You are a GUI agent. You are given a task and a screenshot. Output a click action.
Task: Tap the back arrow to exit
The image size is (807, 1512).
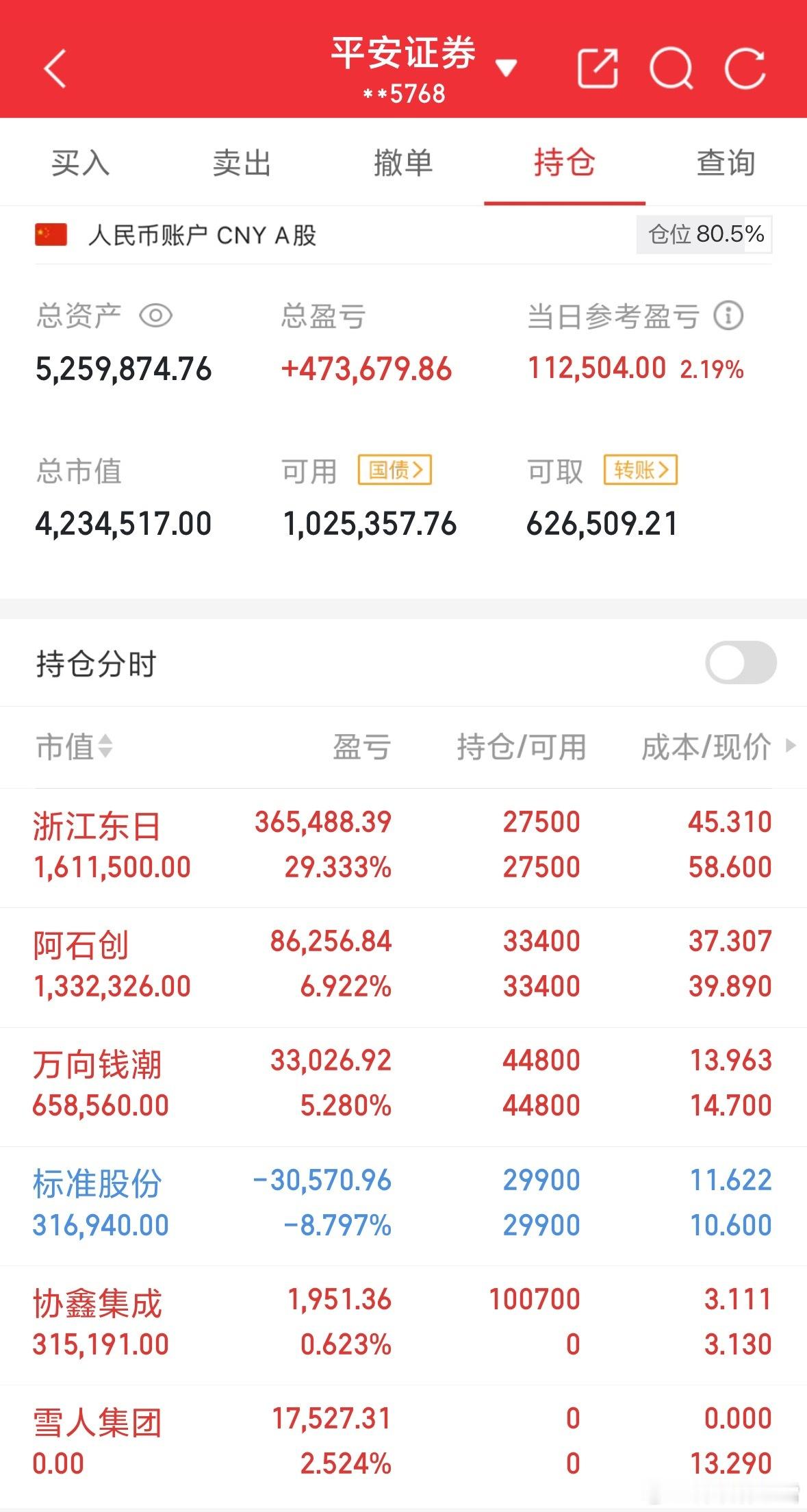pos(53,68)
